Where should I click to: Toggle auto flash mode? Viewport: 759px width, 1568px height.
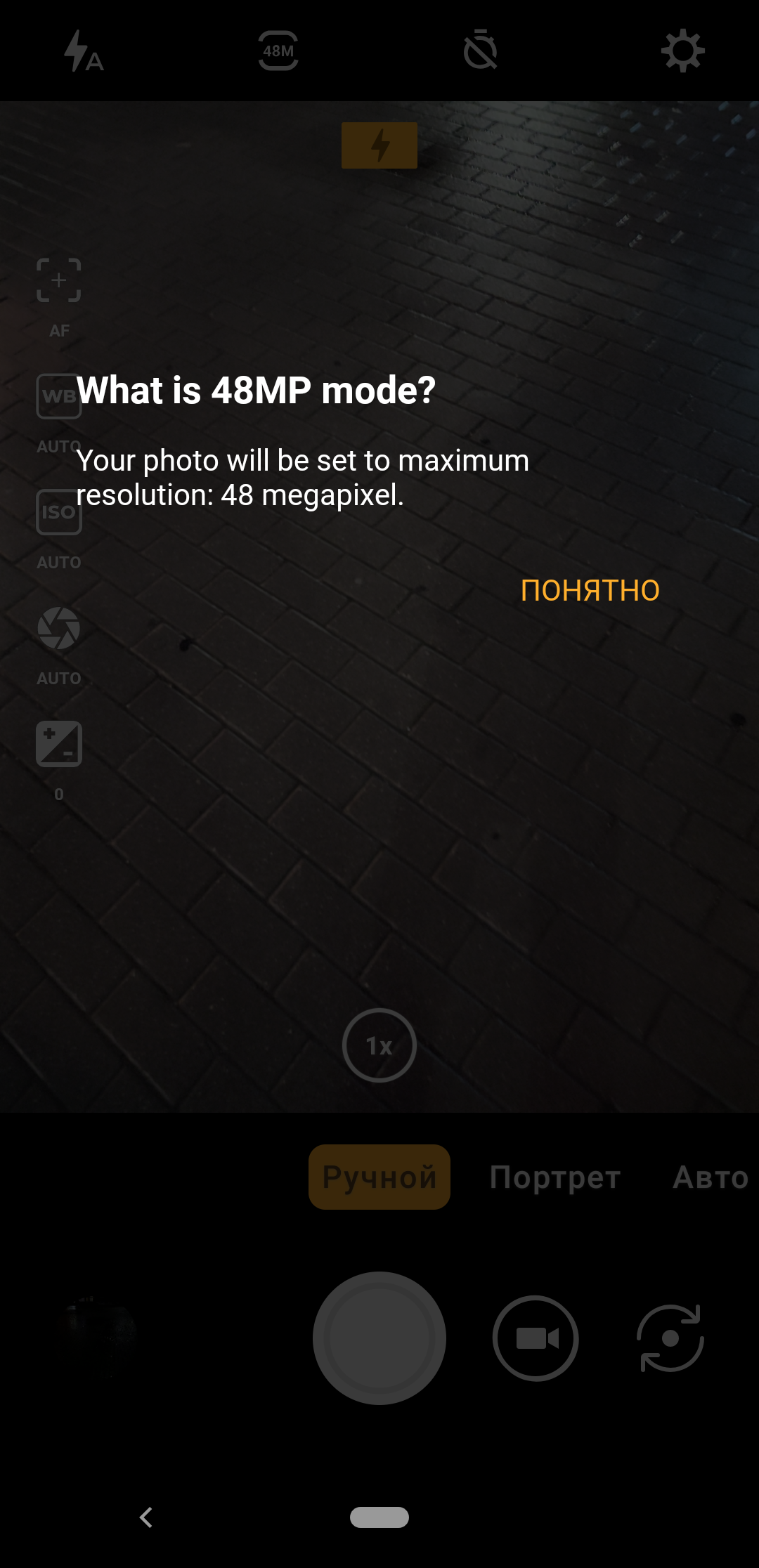click(x=83, y=51)
